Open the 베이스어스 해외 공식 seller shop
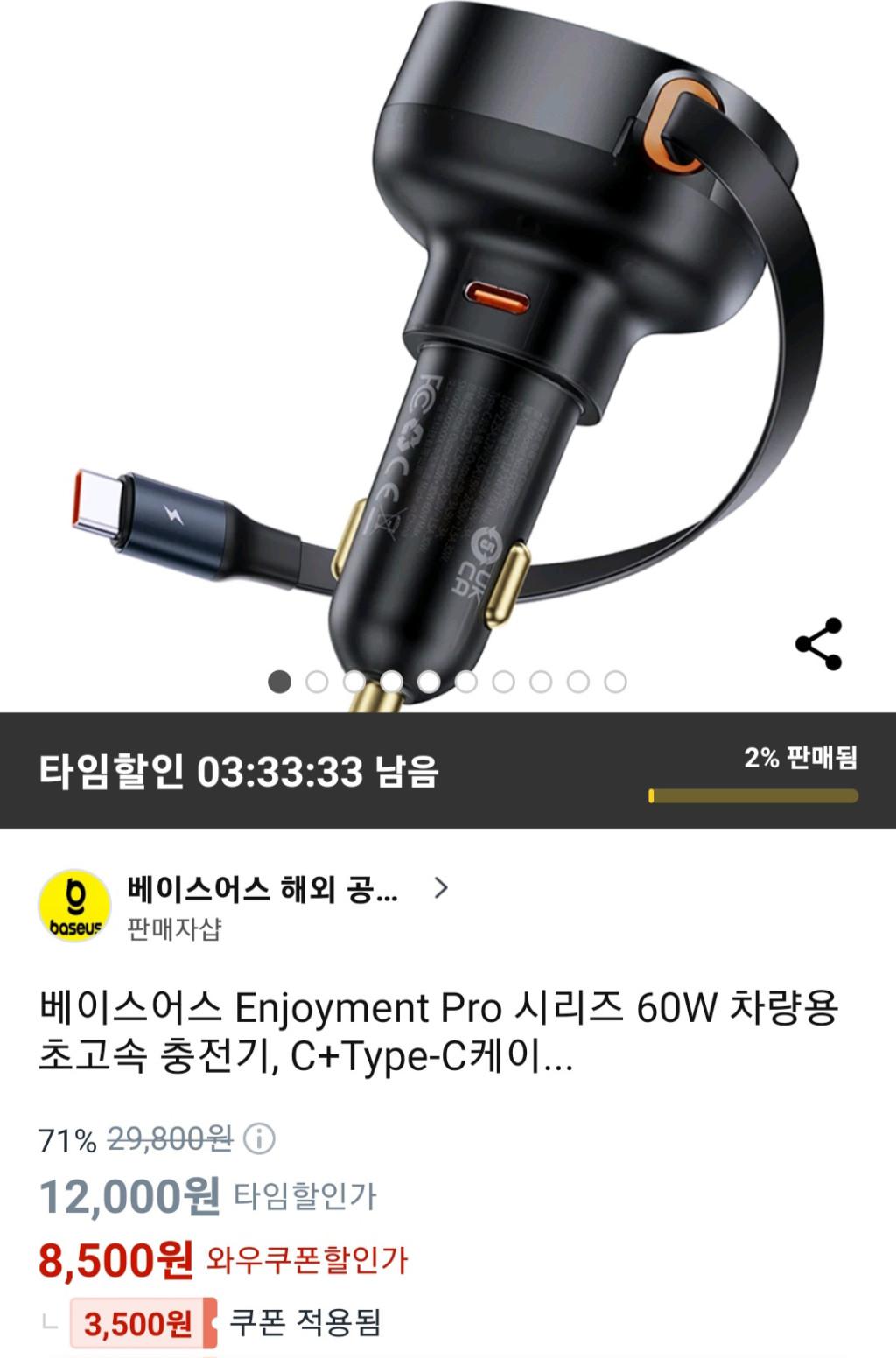This screenshot has width=896, height=1358. (262, 890)
